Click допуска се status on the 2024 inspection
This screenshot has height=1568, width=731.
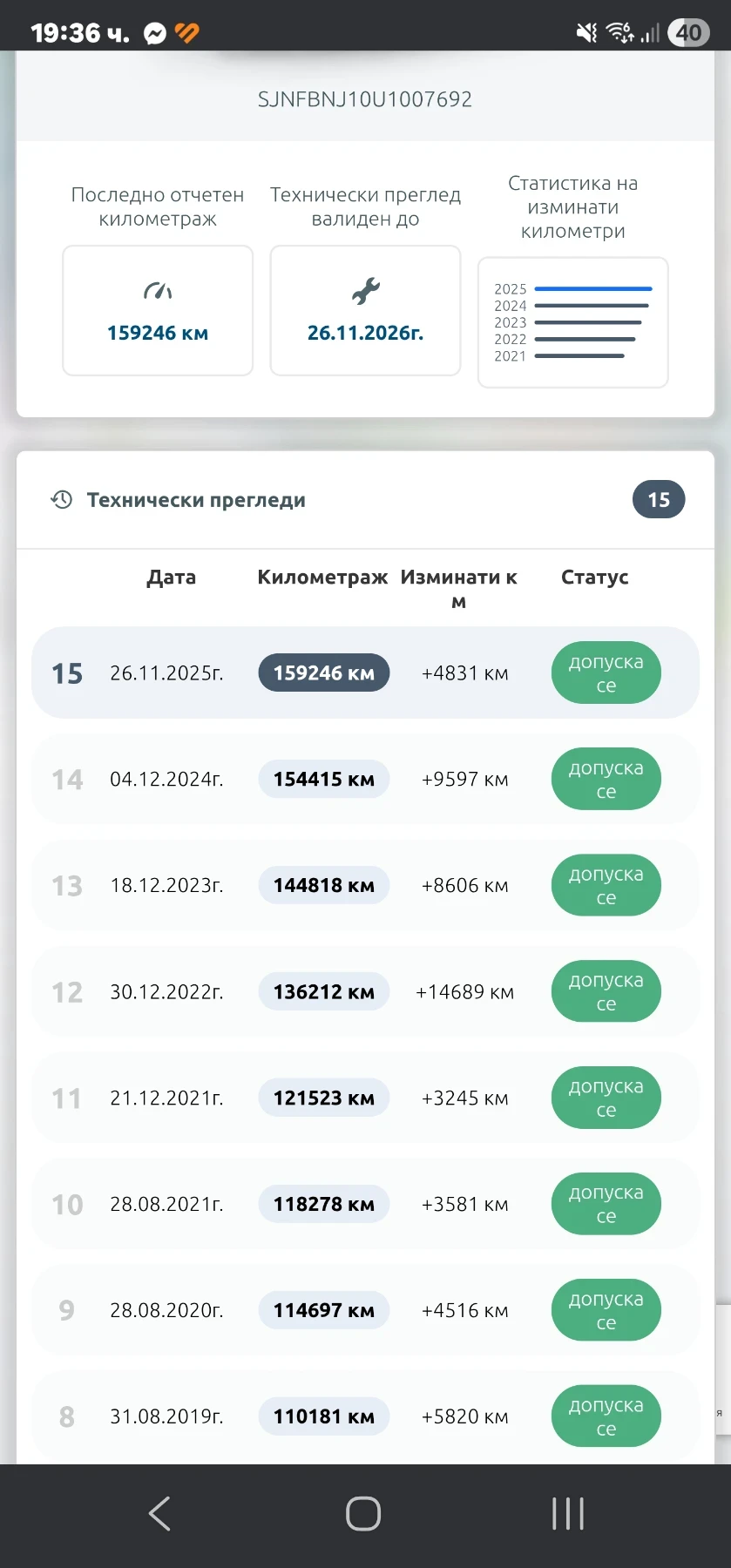click(x=606, y=779)
